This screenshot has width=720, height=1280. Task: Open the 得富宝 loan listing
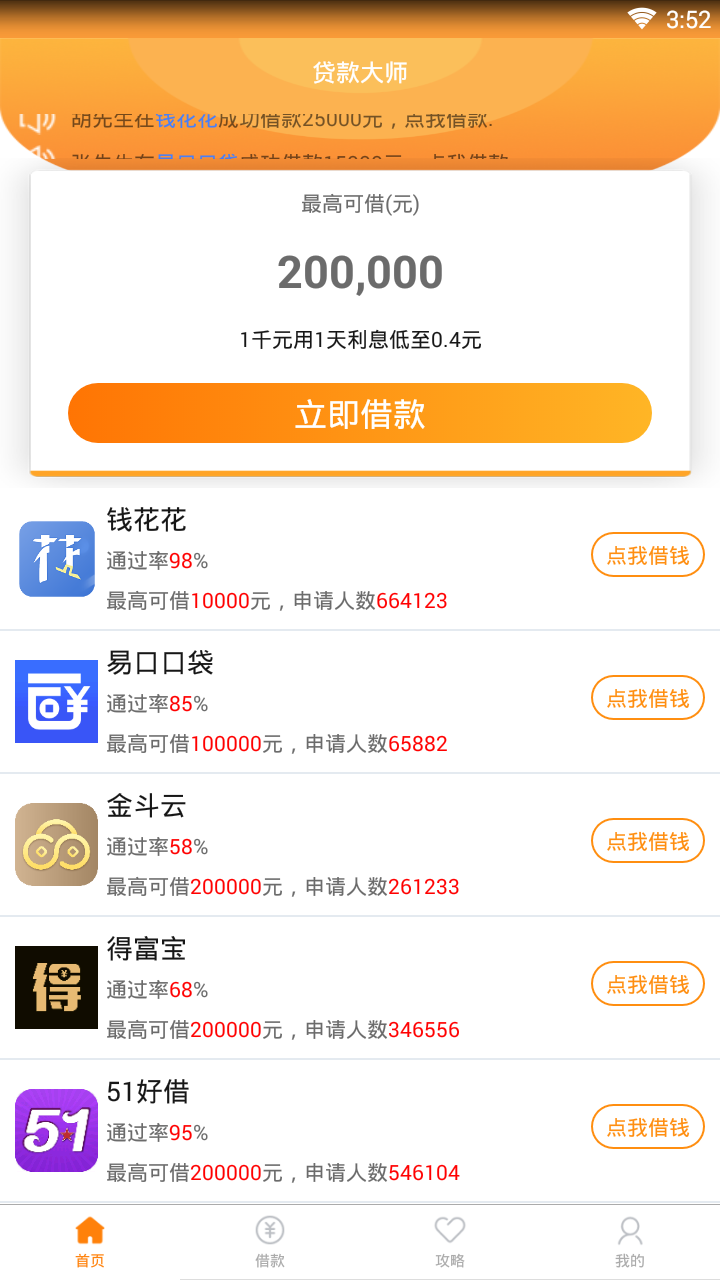(x=300, y=988)
